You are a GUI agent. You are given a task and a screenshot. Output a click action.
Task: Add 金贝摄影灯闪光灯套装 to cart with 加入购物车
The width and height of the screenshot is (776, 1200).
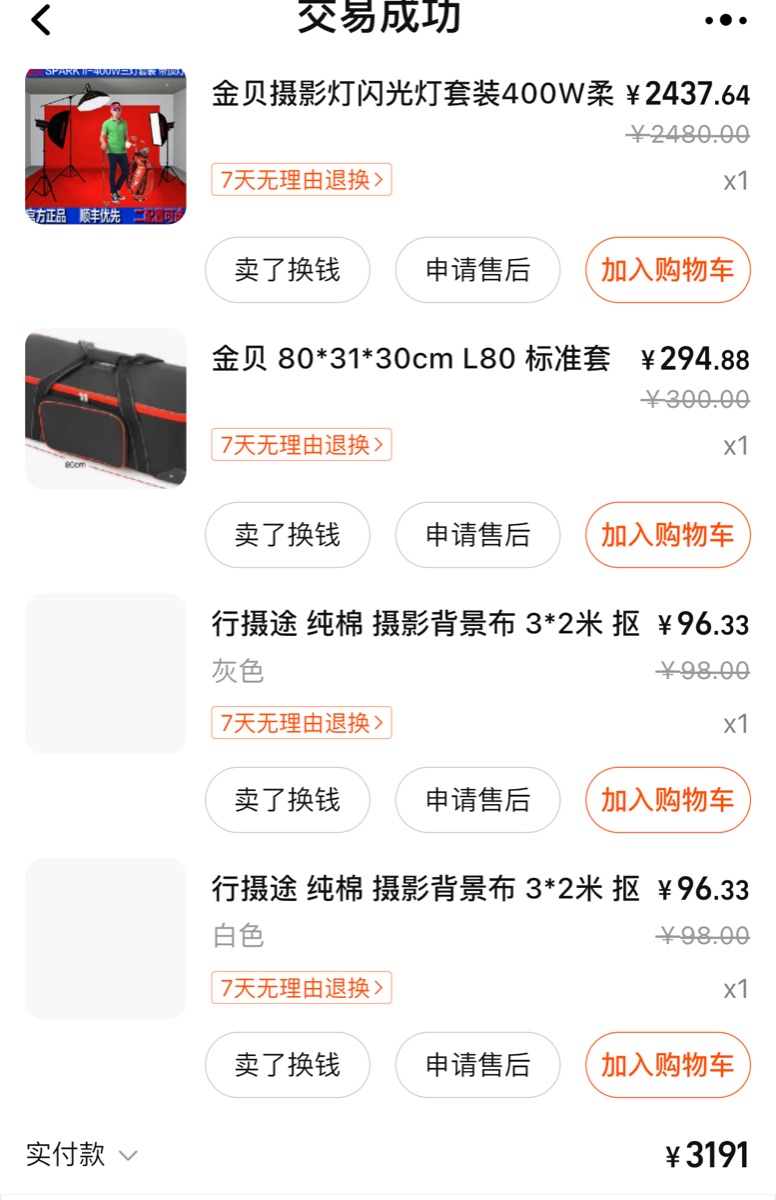[667, 270]
